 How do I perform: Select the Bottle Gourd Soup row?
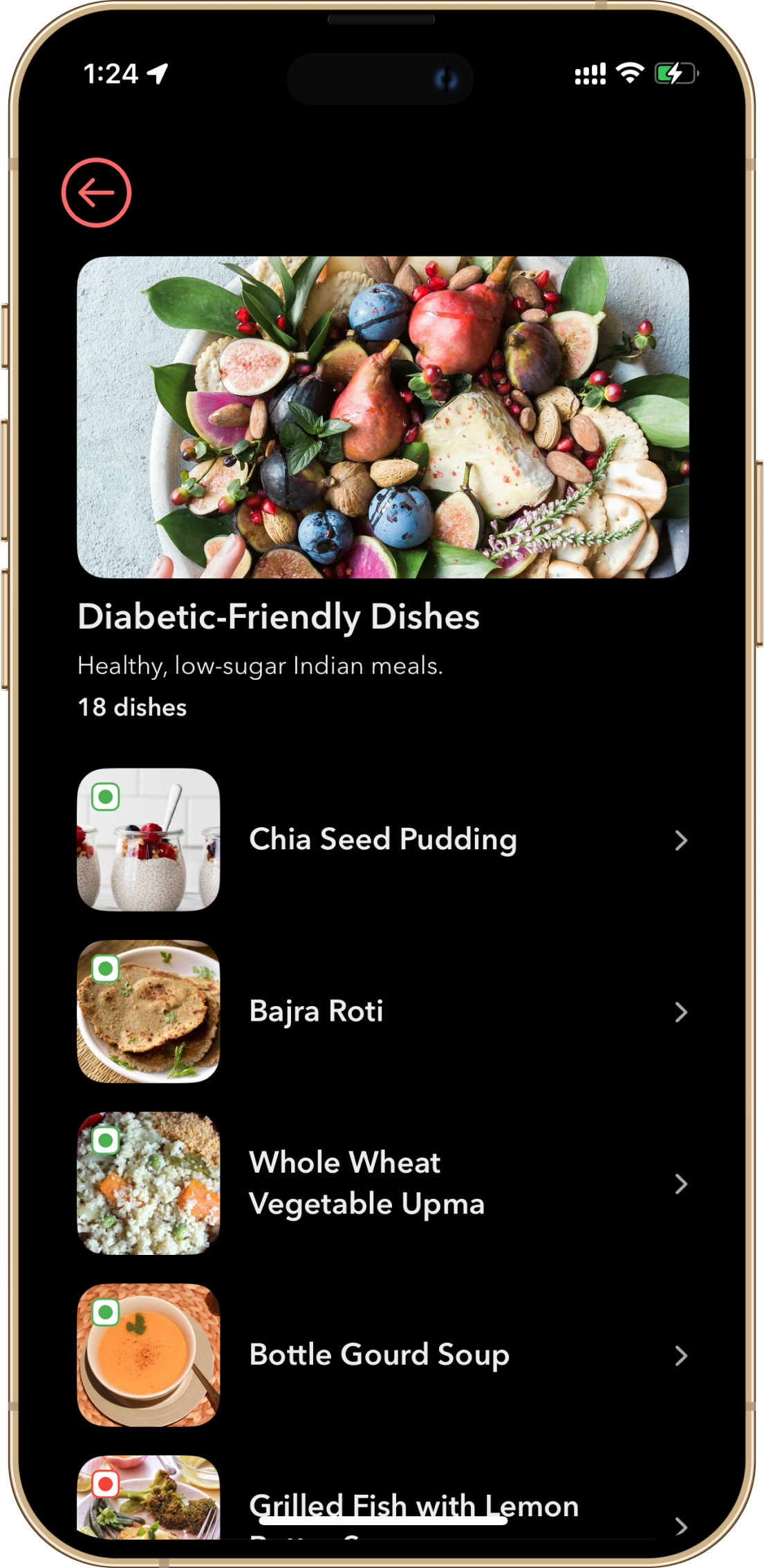382,1354
